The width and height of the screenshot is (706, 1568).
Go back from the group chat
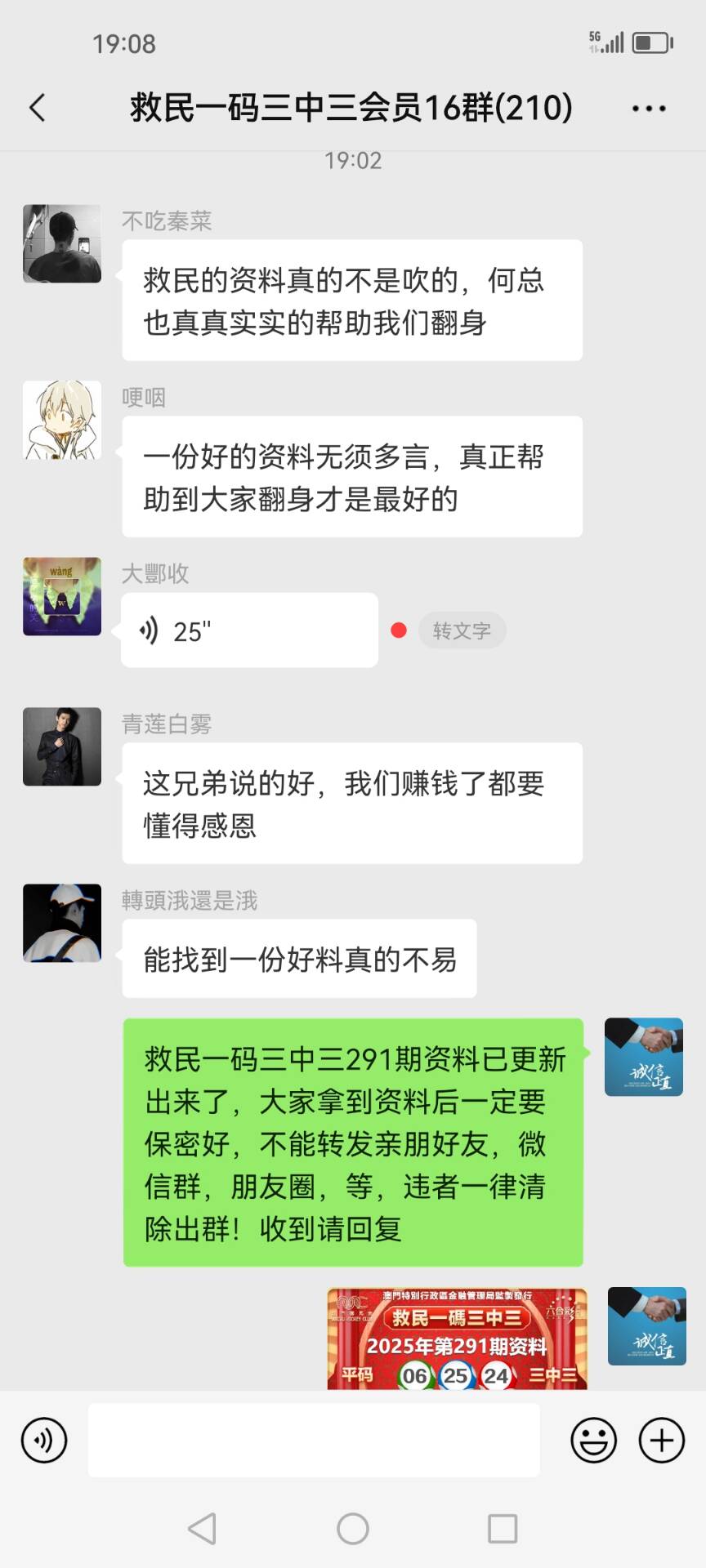[38, 108]
